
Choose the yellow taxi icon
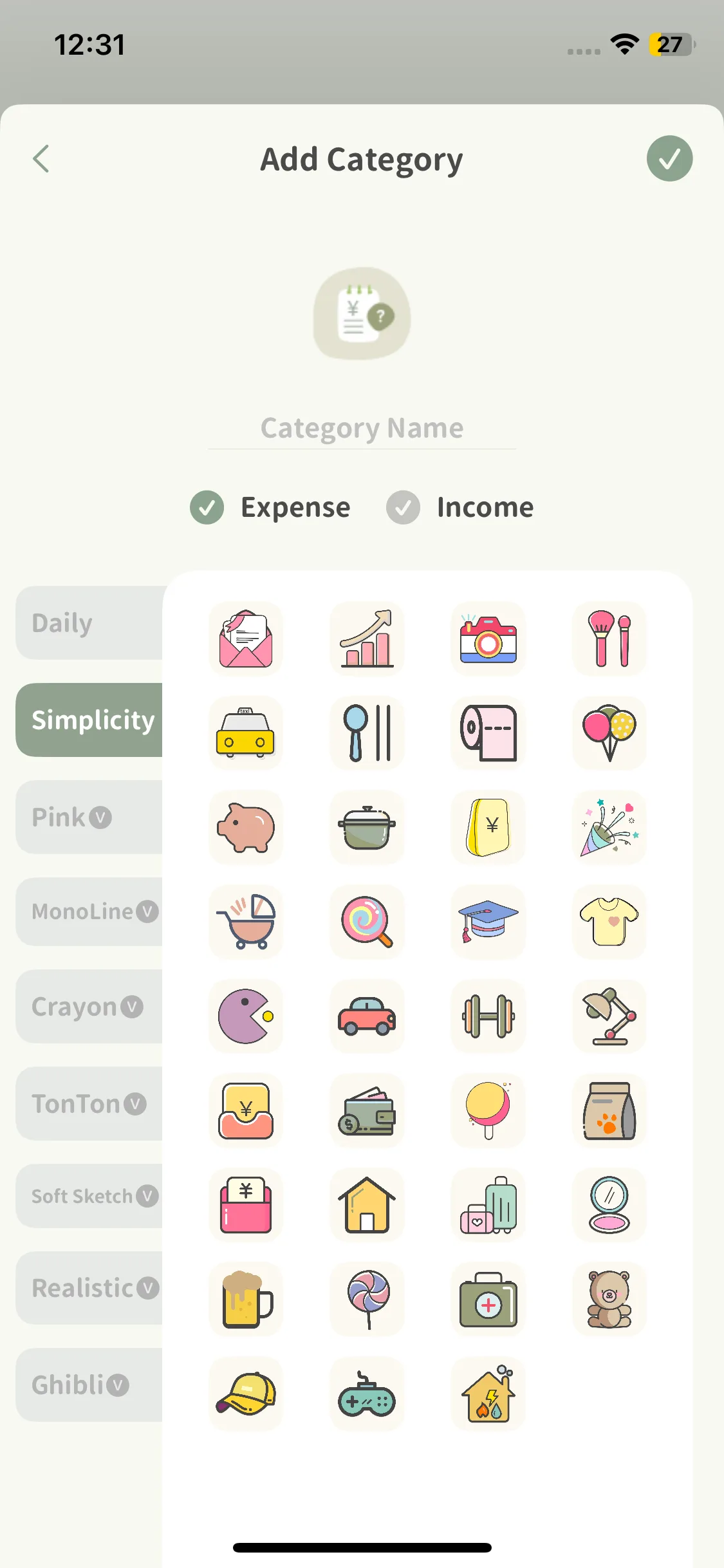tap(246, 733)
